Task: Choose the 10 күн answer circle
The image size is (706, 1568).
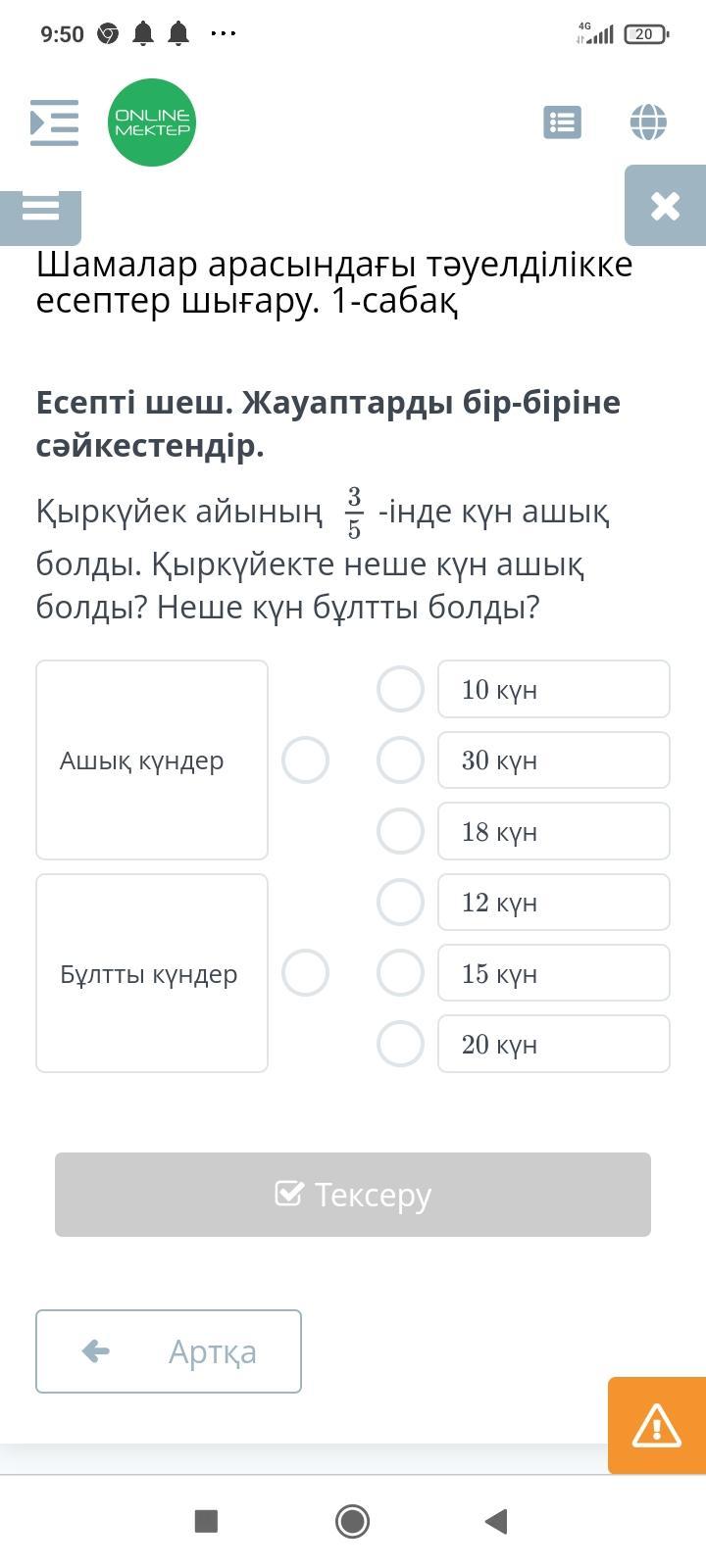Action: 400,689
